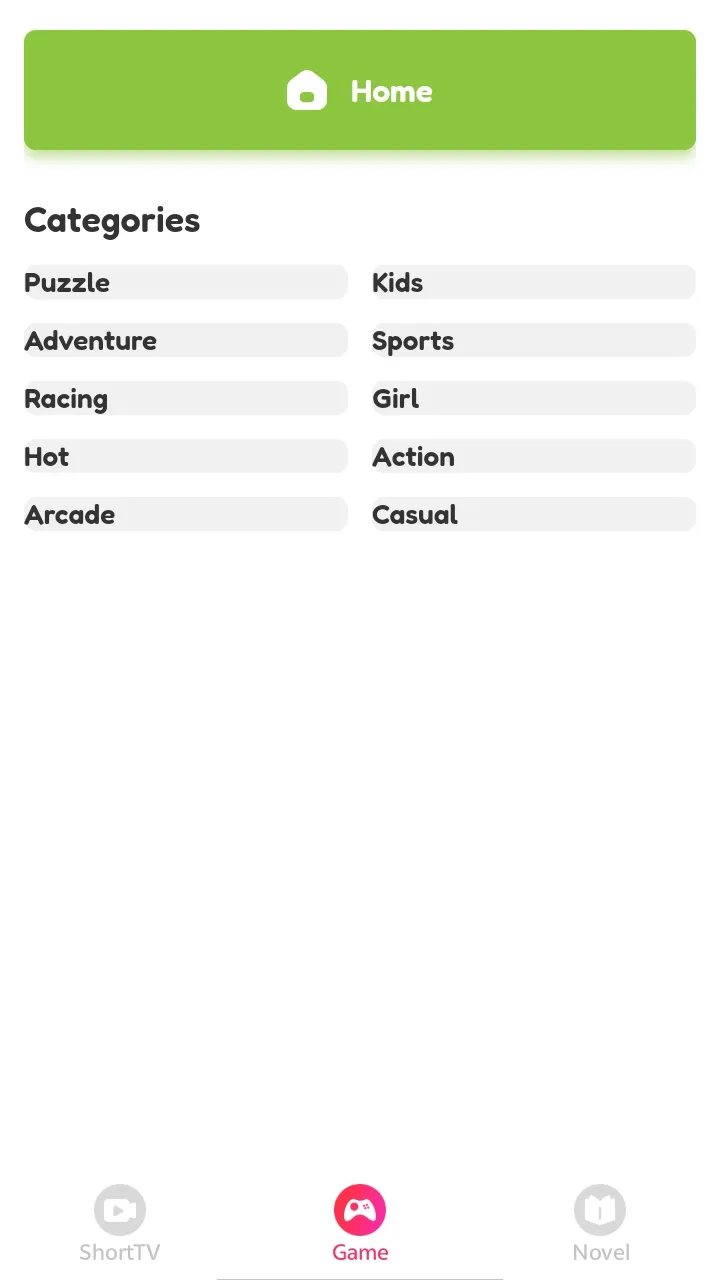Viewport: 720px width, 1280px height.
Task: Go to the Game tab
Action: point(360,1222)
